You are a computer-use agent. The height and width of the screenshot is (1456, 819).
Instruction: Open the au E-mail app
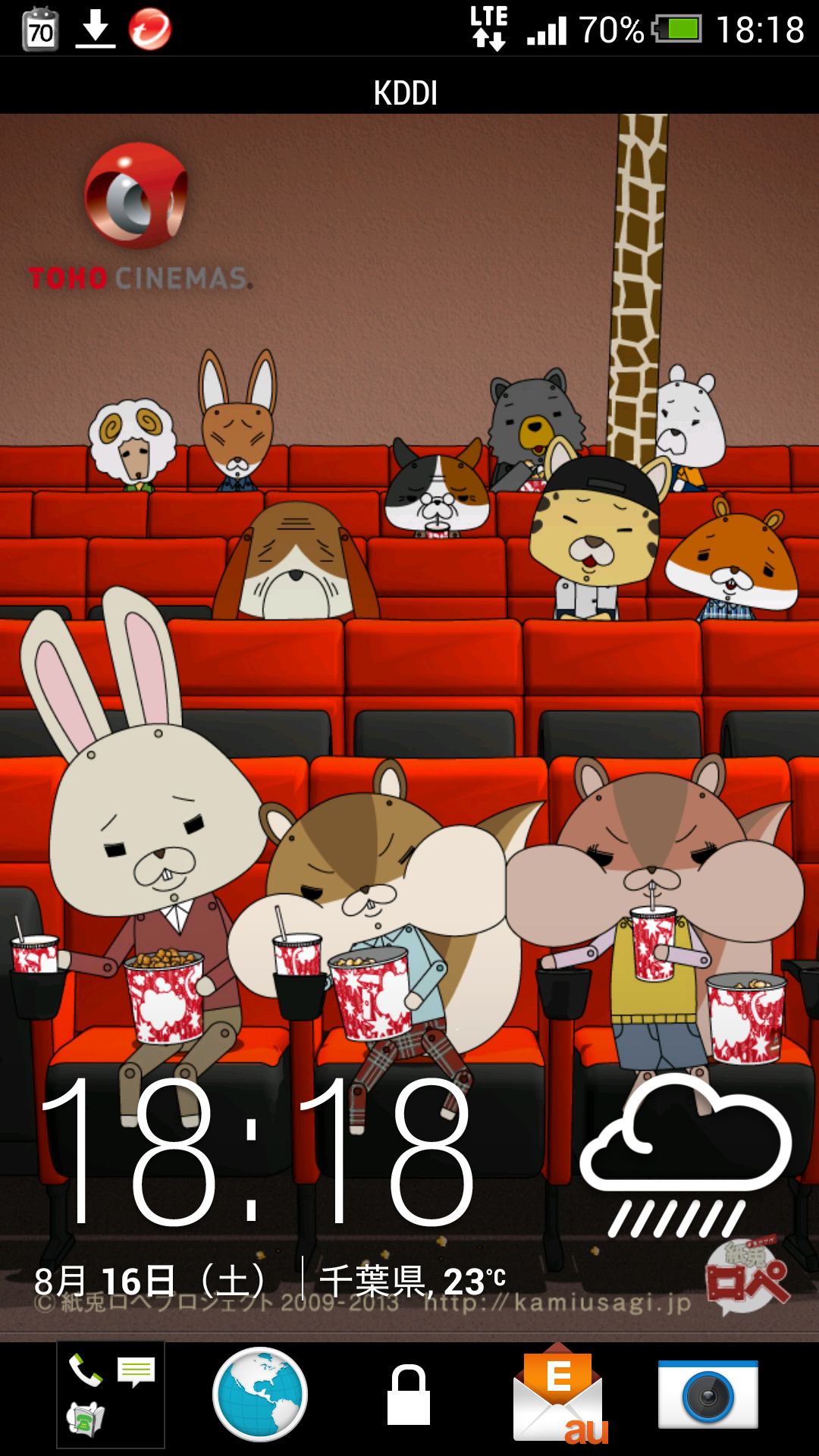click(x=560, y=1394)
